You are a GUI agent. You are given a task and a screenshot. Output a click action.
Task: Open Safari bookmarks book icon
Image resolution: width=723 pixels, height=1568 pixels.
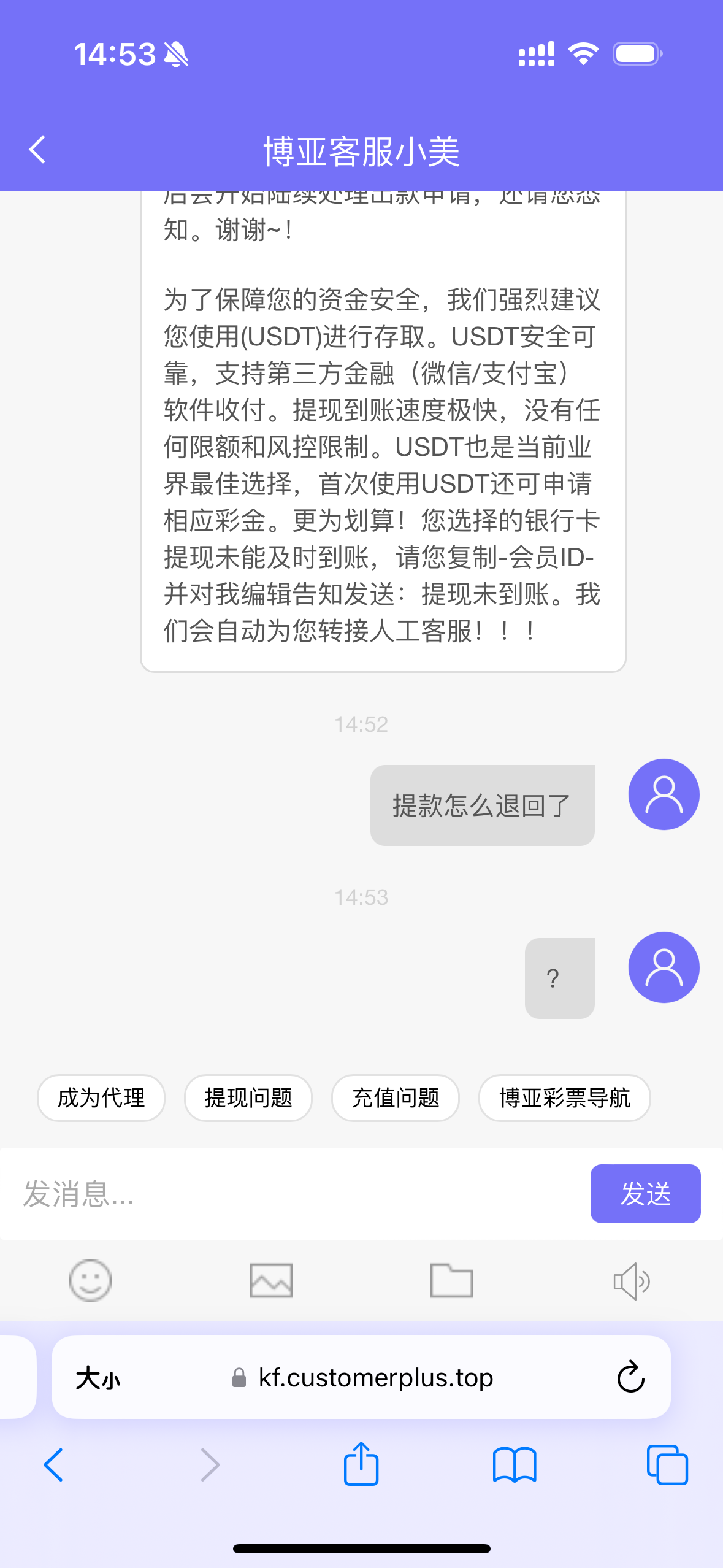(x=515, y=1465)
